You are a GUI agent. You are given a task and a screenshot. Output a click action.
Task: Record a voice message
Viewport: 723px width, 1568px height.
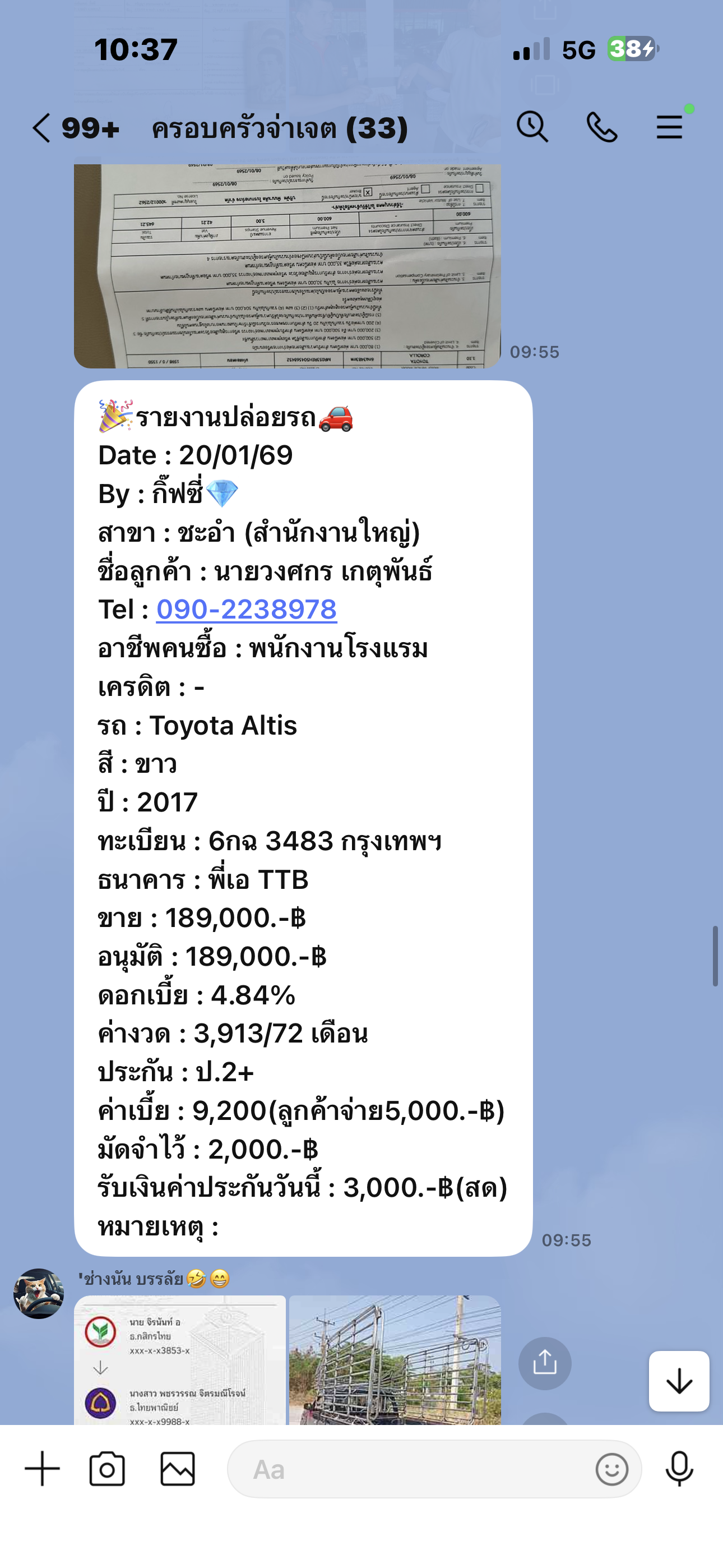point(679,1469)
